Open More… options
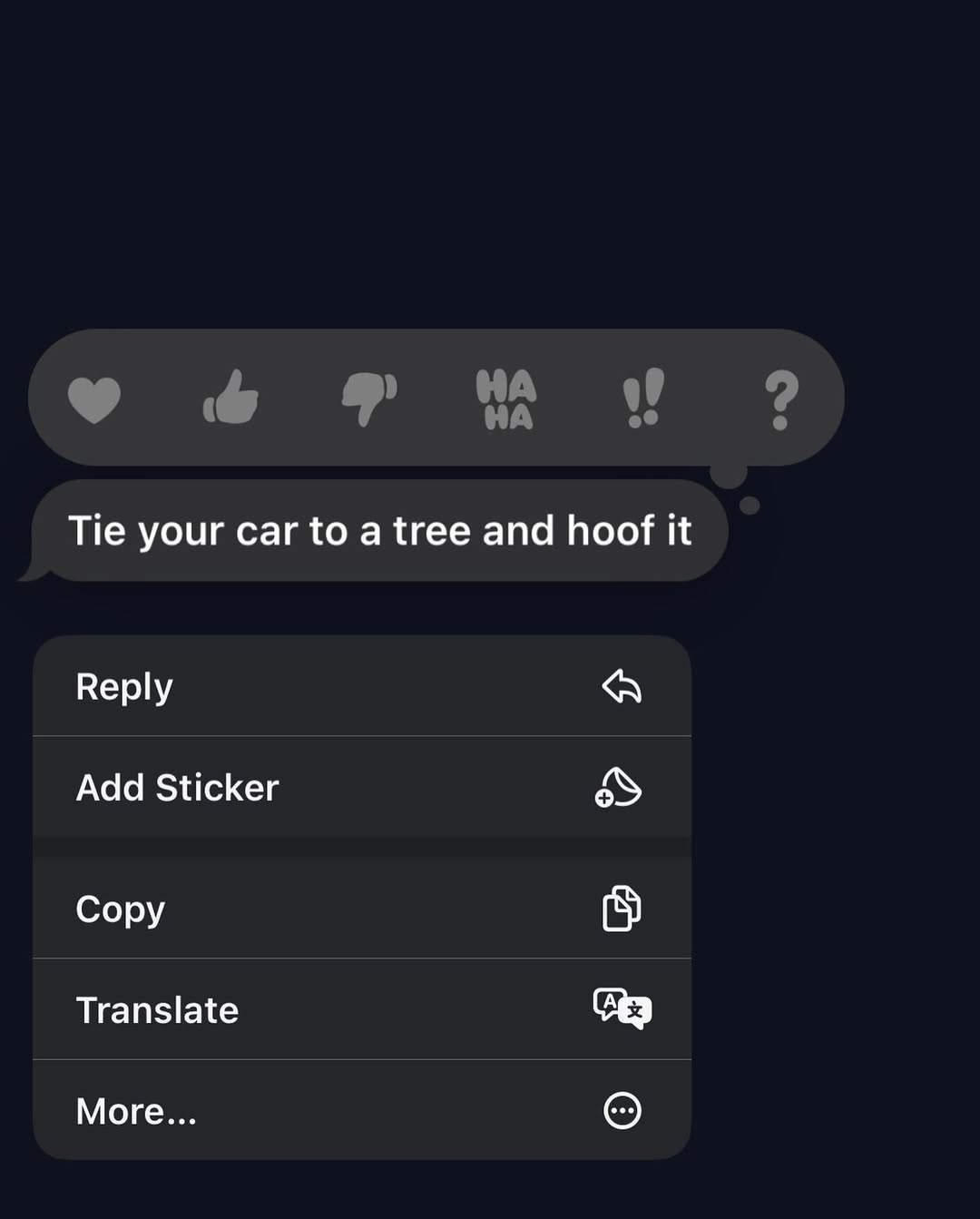Screen dimensions: 980x1219 pos(362,1110)
